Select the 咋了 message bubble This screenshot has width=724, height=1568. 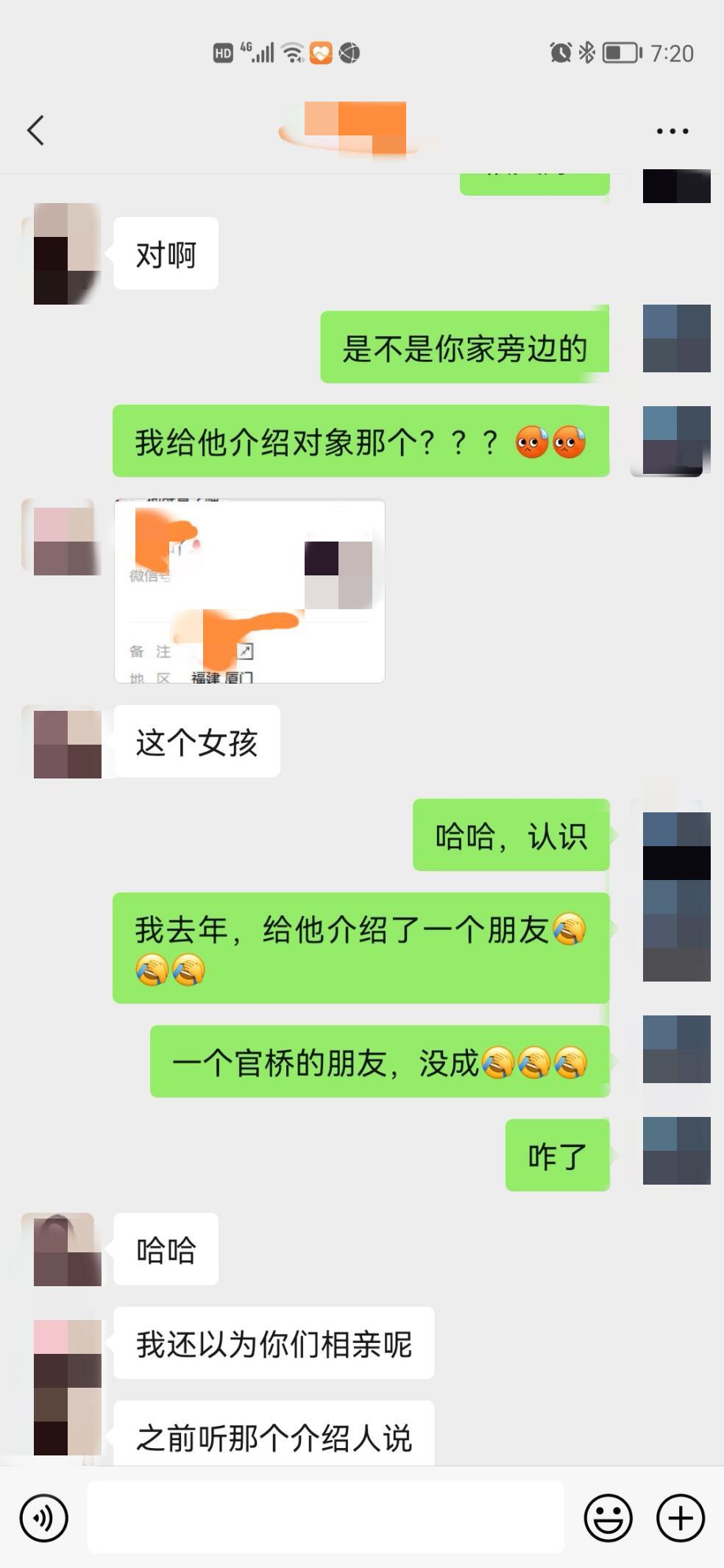557,1154
